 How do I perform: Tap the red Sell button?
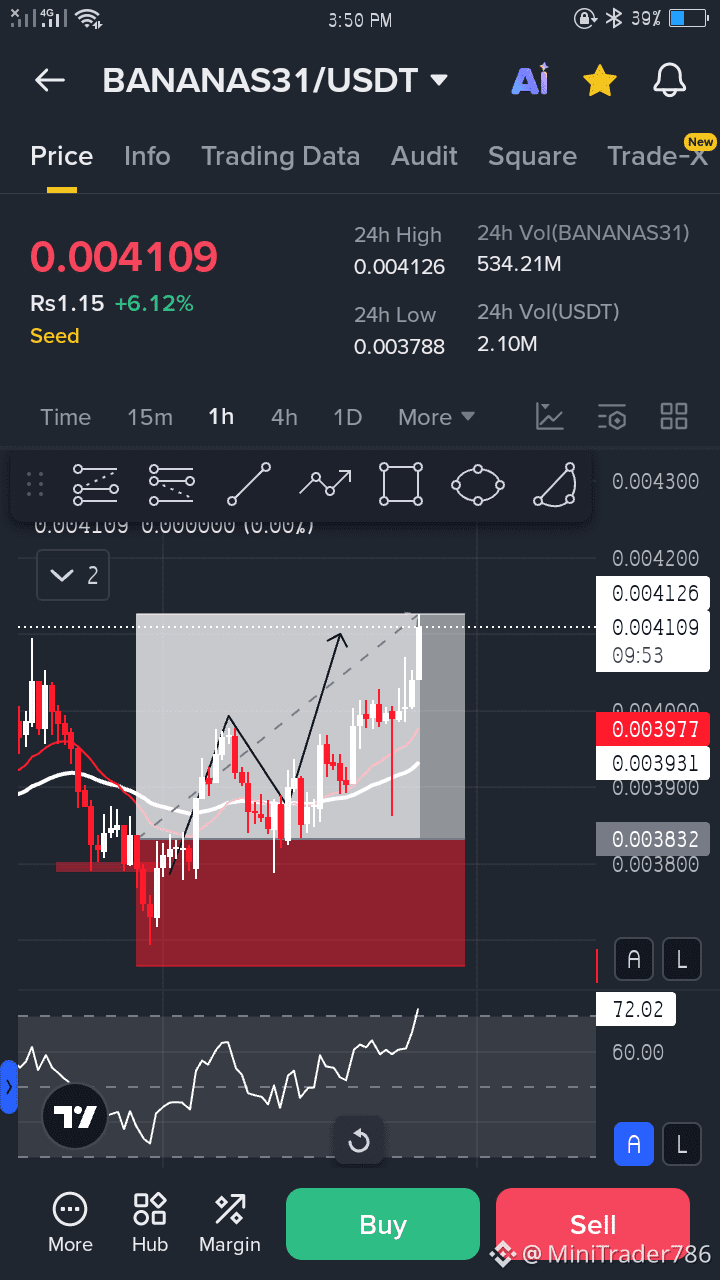click(x=593, y=1224)
